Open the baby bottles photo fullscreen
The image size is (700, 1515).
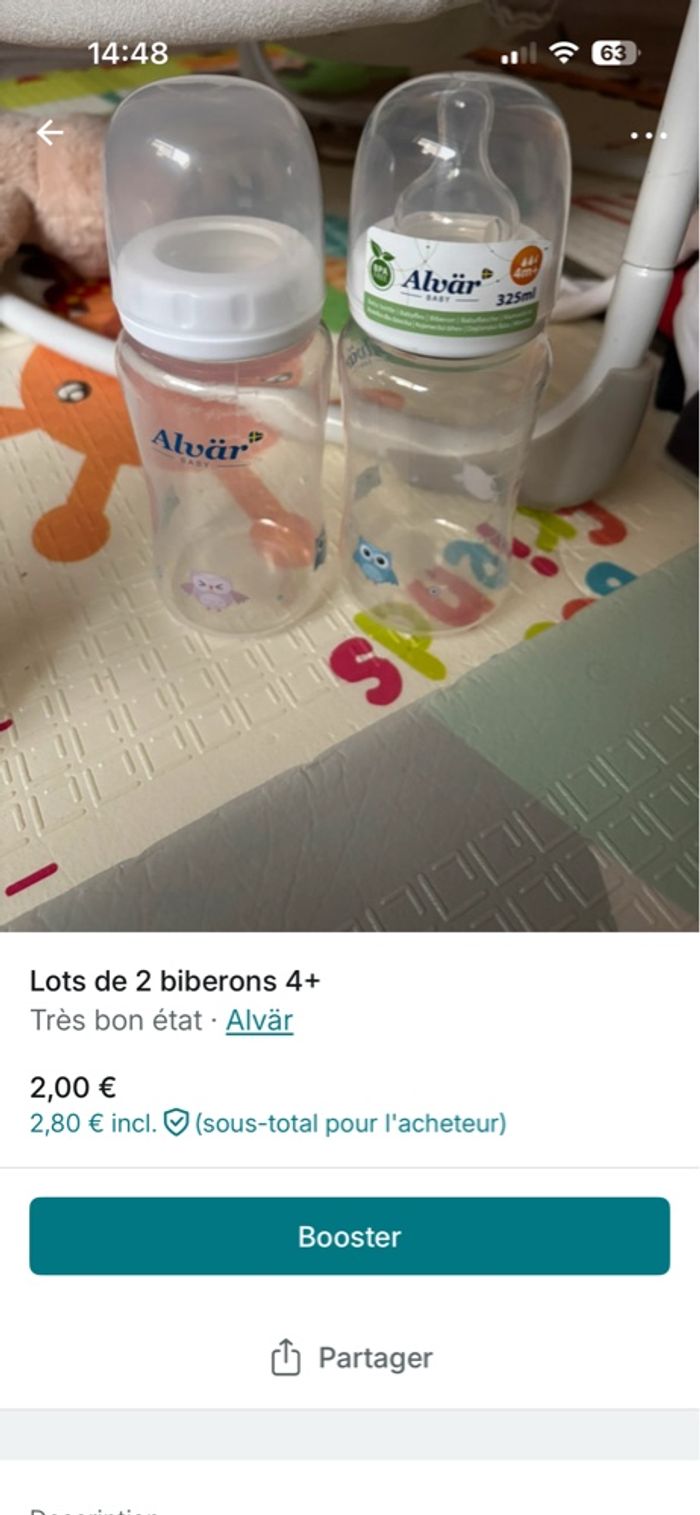click(350, 500)
